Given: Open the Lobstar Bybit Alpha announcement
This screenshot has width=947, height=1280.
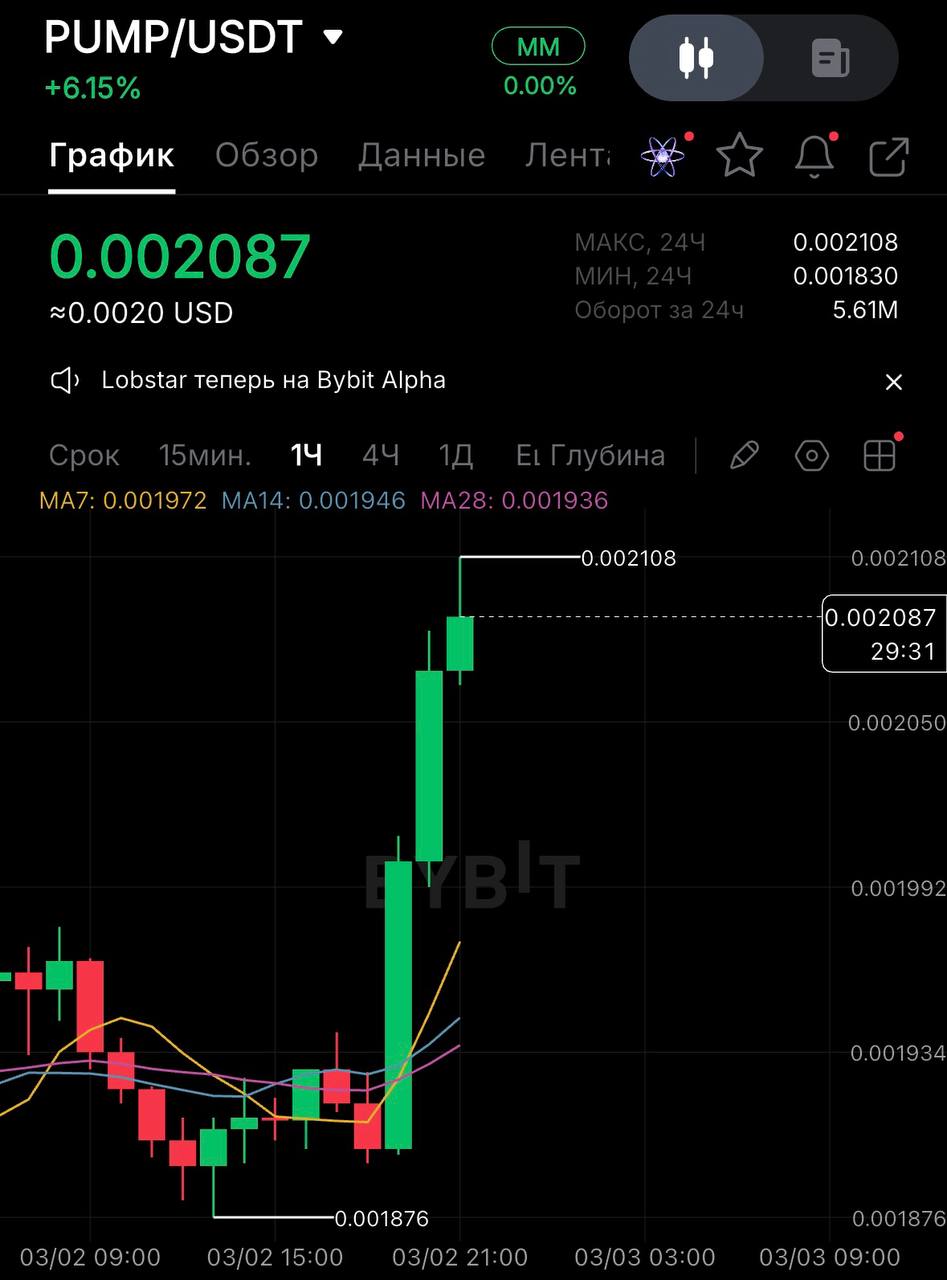Looking at the screenshot, I should point(273,380).
